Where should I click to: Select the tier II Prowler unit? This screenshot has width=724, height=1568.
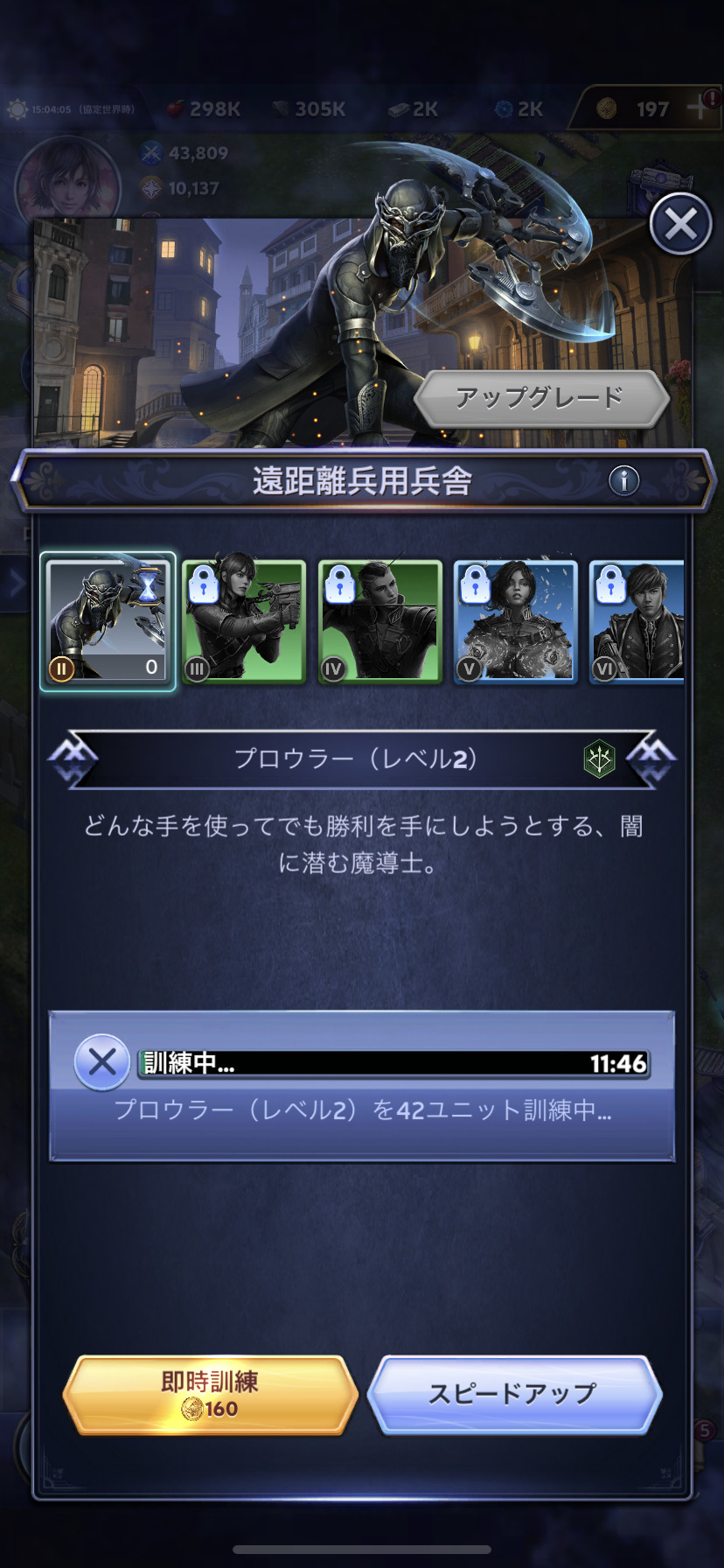(108, 622)
